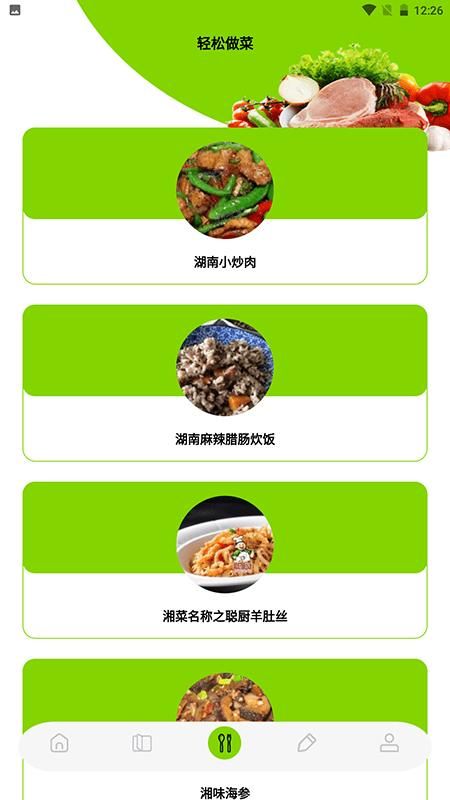The width and height of the screenshot is (450, 800).
Task: Switch to the book tab
Action: click(x=142, y=743)
